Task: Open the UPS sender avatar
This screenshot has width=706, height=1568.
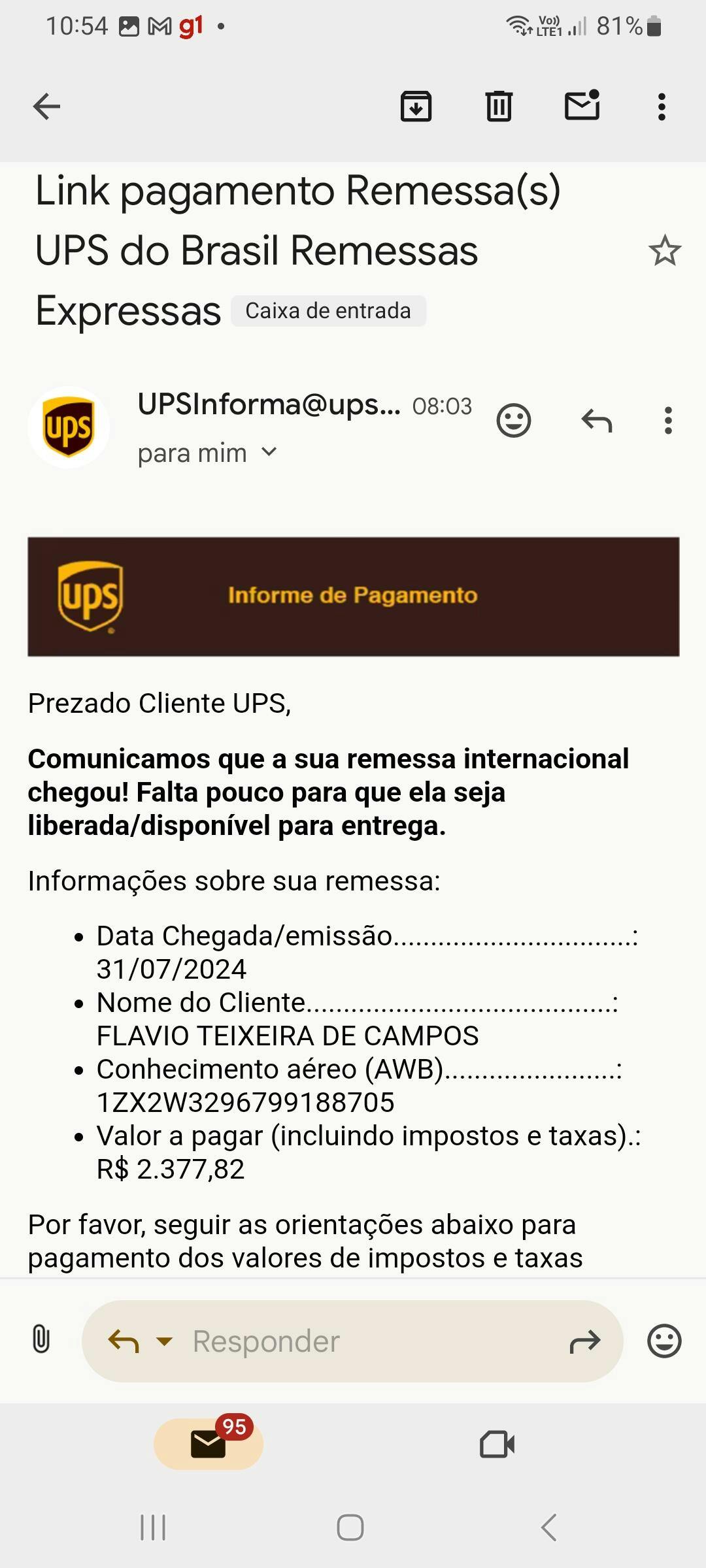Action: [69, 427]
